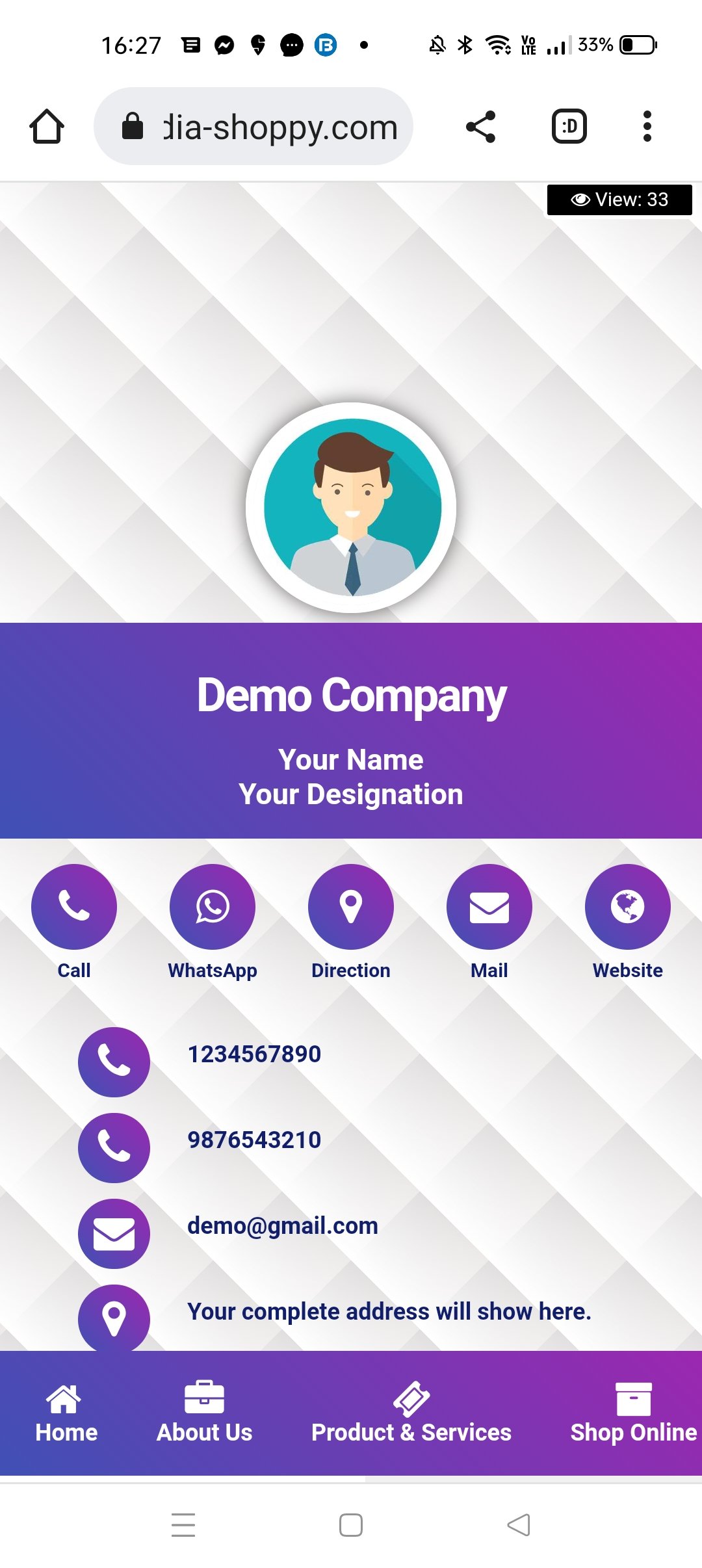Go back using system back button
702x1568 pixels.
[x=519, y=1525]
